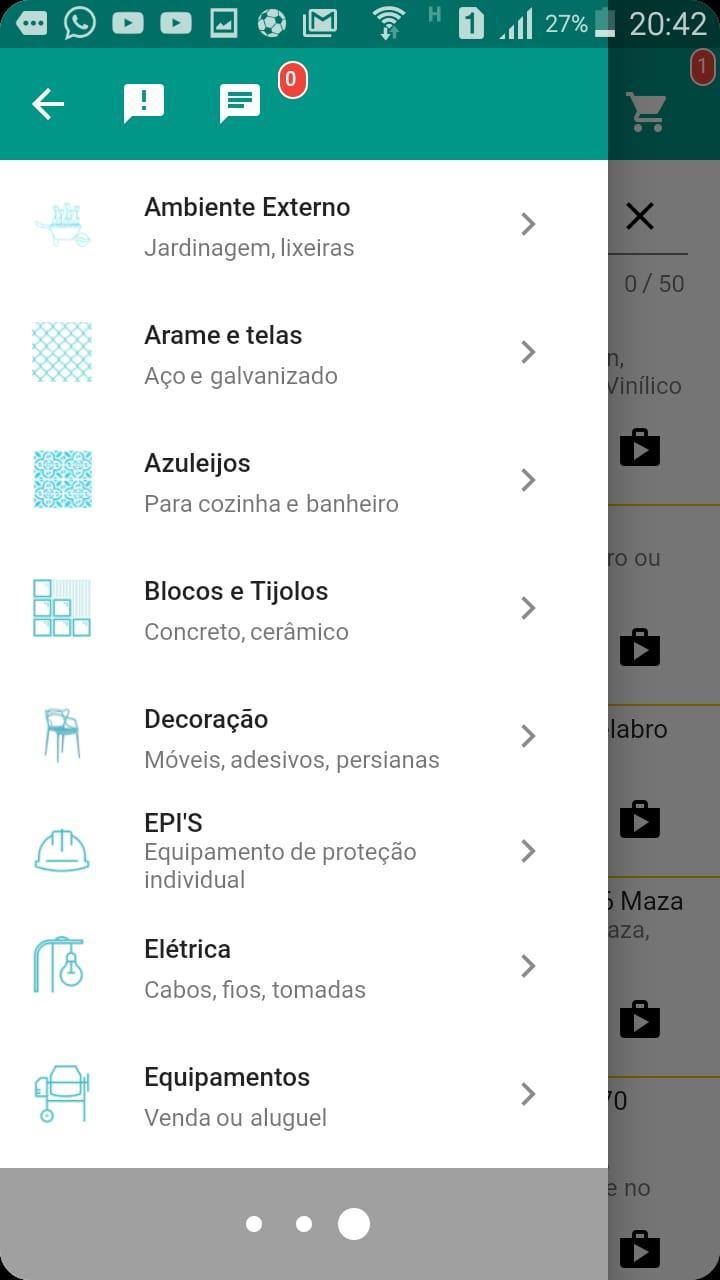Expand the Decoração category chevron

pyautogui.click(x=528, y=736)
